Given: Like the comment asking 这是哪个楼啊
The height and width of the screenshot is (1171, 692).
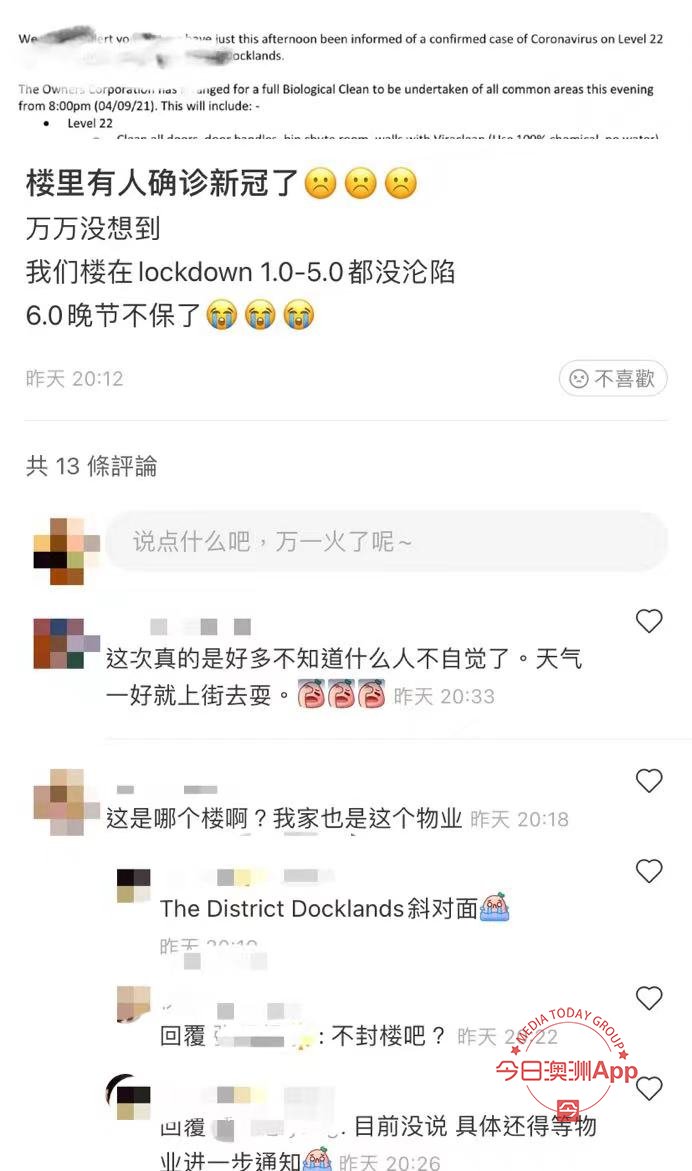Looking at the screenshot, I should coord(649,780).
